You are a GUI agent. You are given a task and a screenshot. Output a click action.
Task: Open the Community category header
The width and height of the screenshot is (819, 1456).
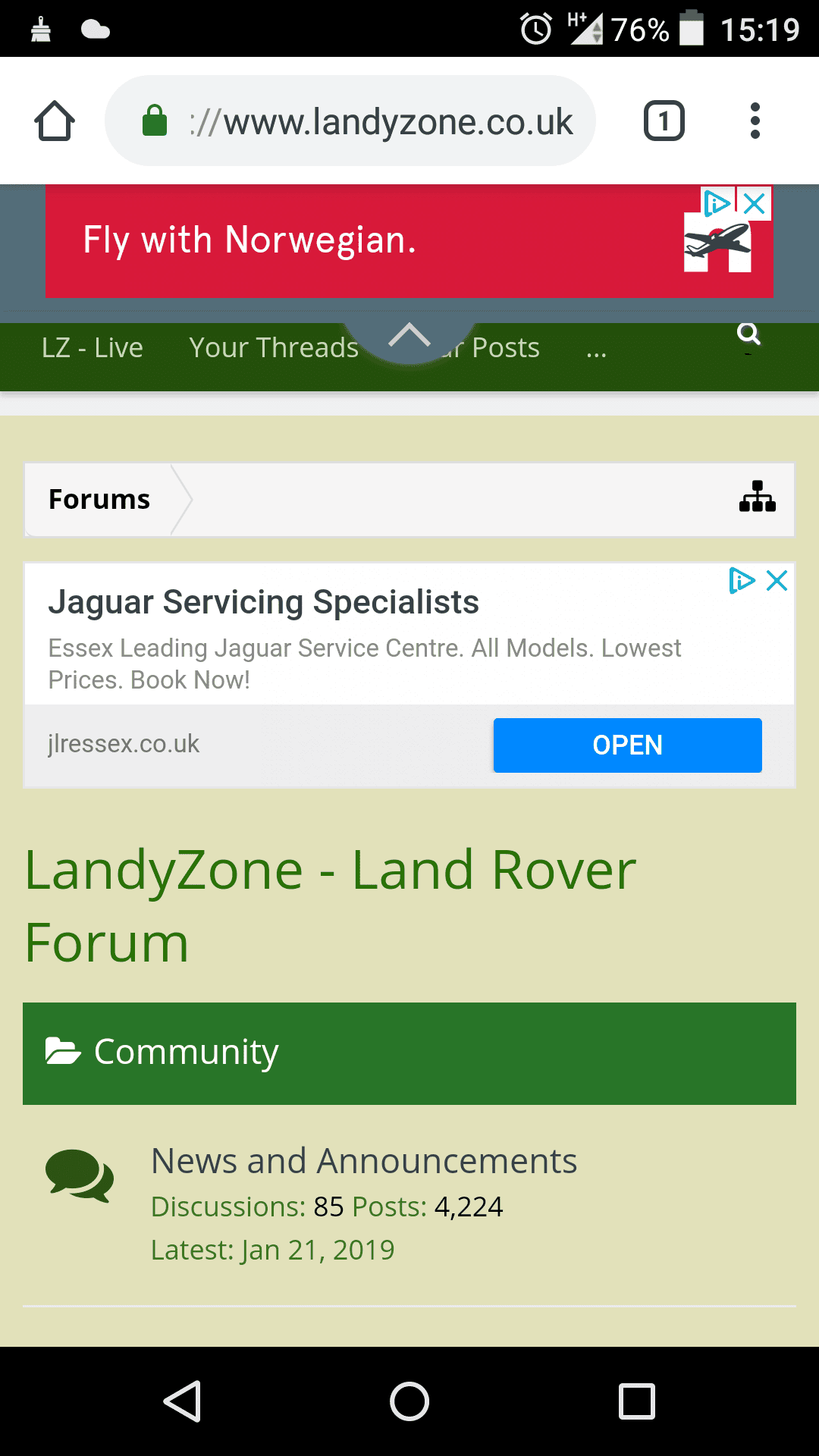(x=409, y=1053)
